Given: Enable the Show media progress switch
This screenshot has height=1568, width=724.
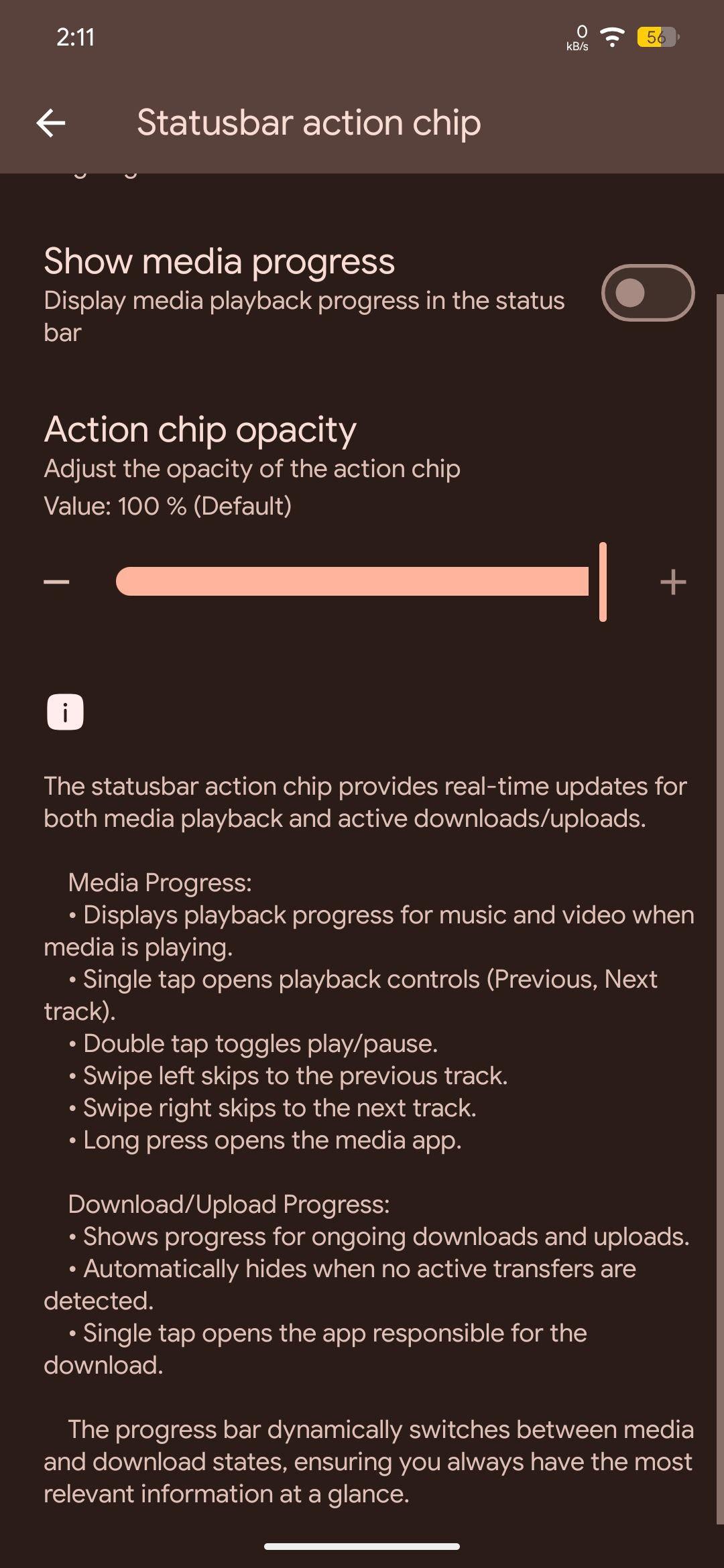Looking at the screenshot, I should click(648, 293).
